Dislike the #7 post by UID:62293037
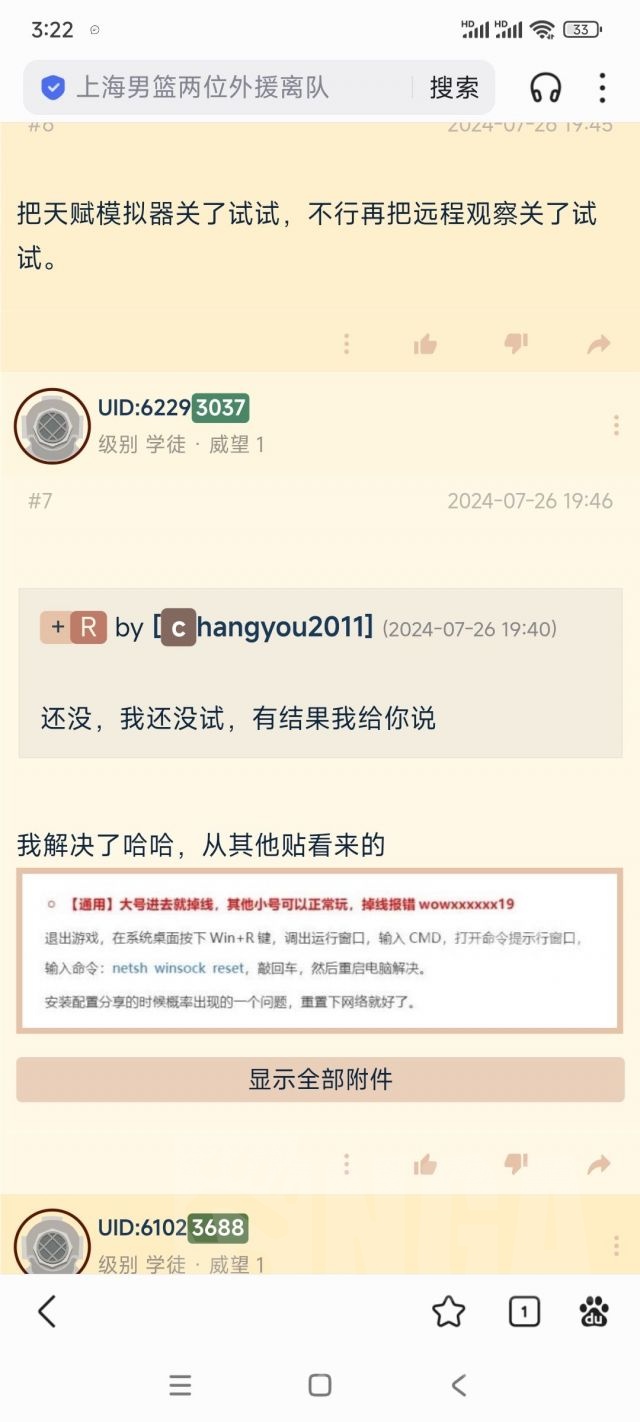Image resolution: width=640 pixels, height=1422 pixels. 515,1163
